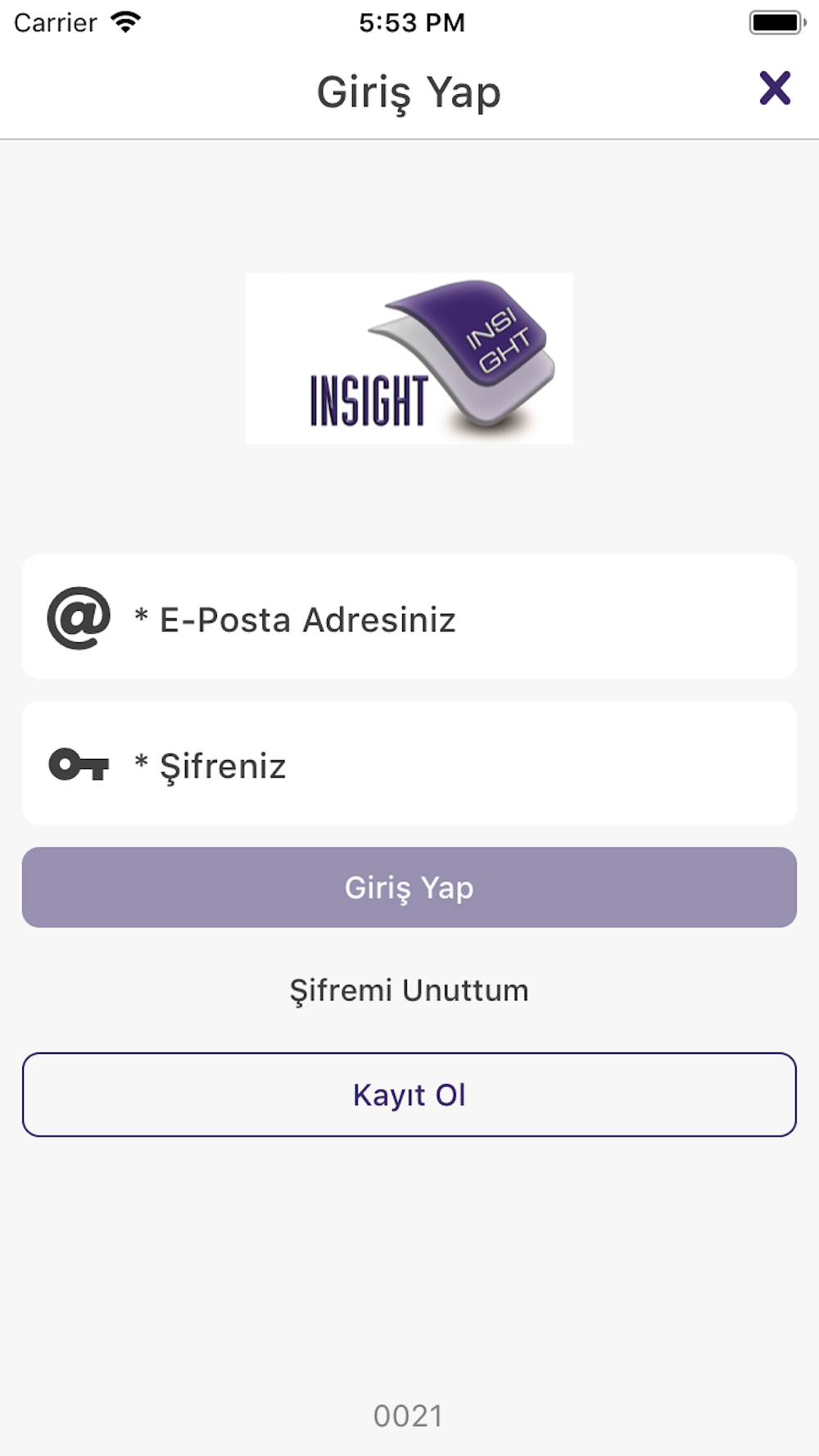
Task: Select the Şifreniz password field
Action: pyautogui.click(x=409, y=762)
